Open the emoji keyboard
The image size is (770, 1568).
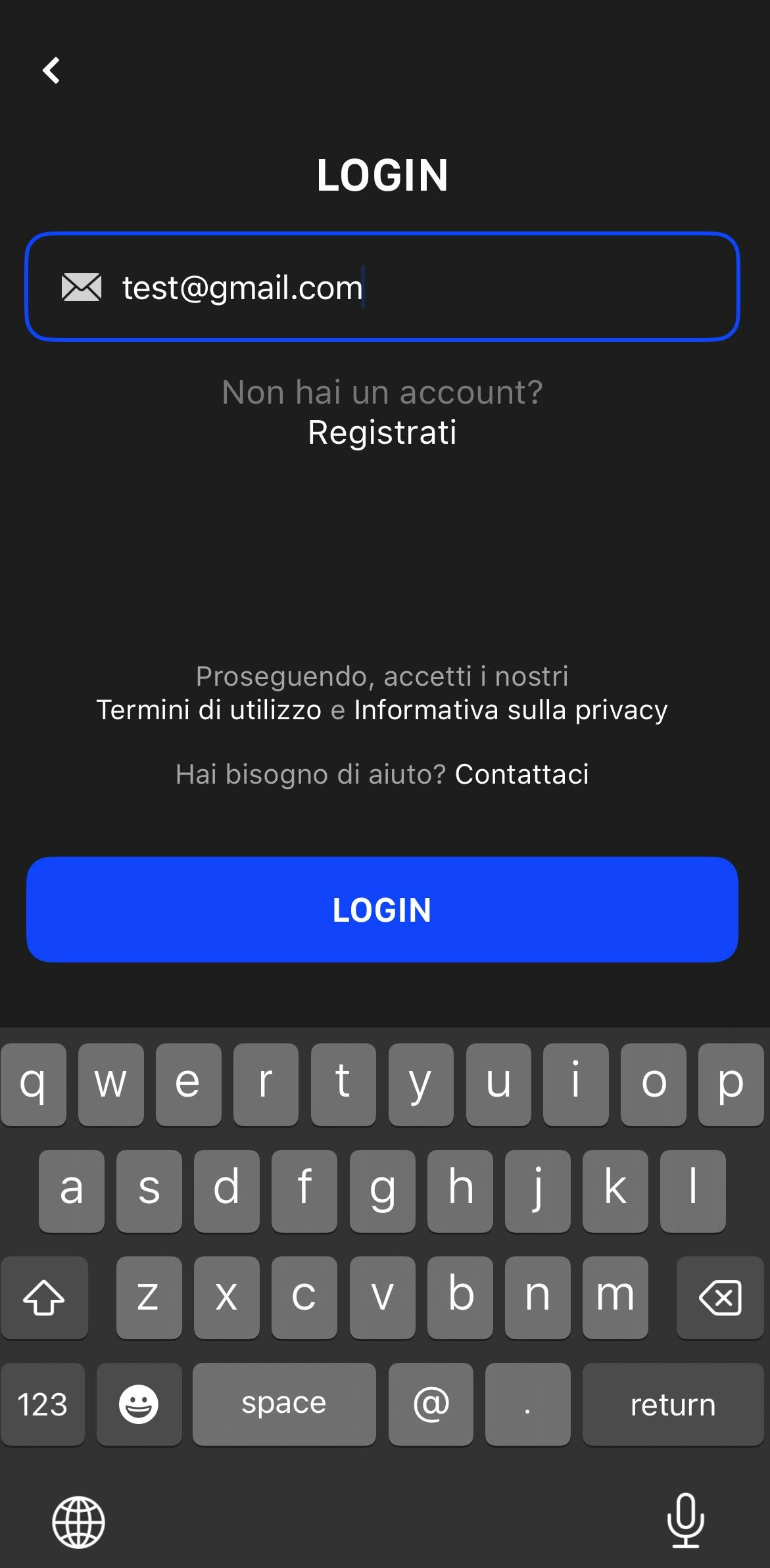(x=139, y=1404)
